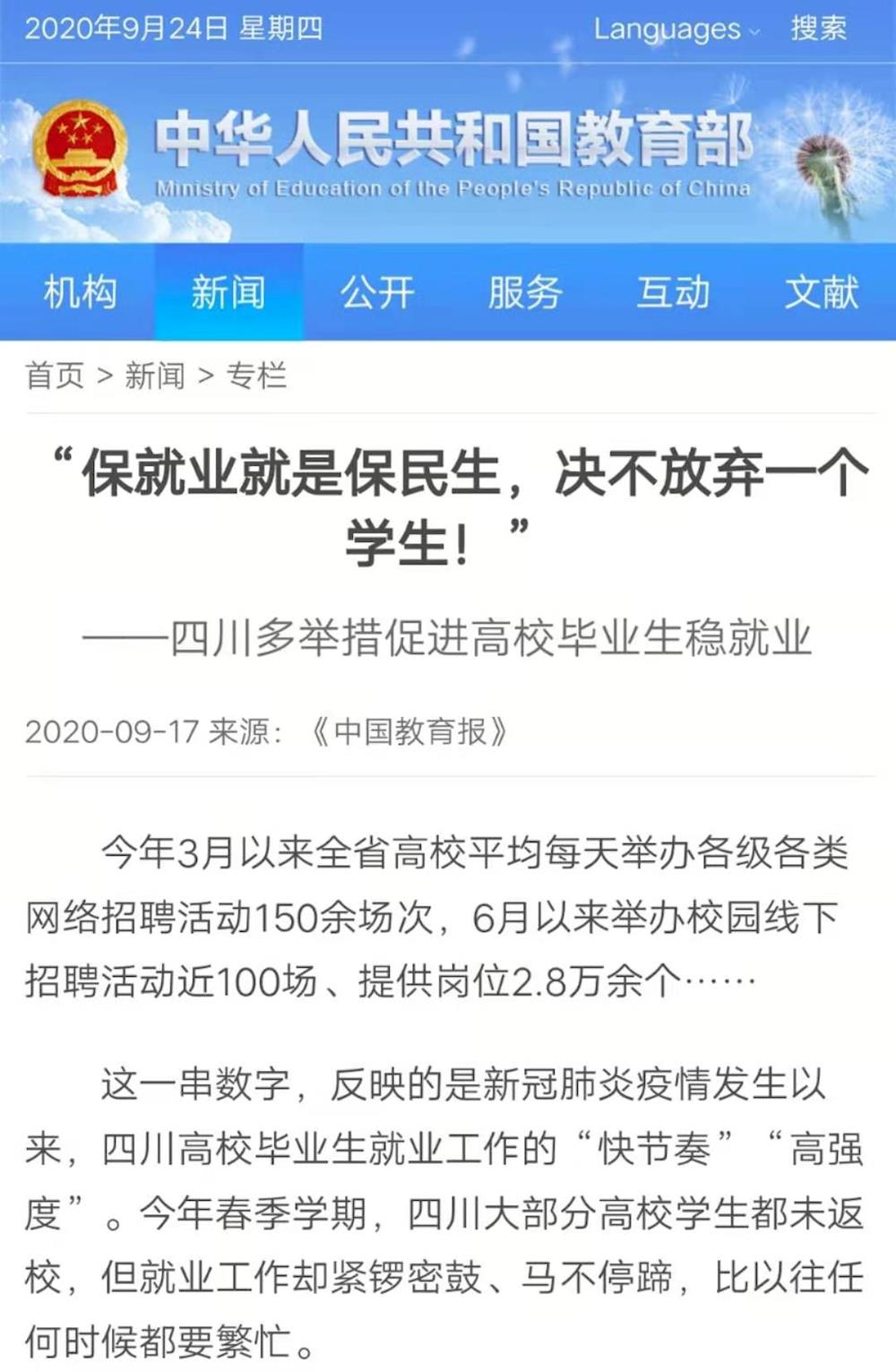
Task: Open 搜索 search
Action: [818, 29]
